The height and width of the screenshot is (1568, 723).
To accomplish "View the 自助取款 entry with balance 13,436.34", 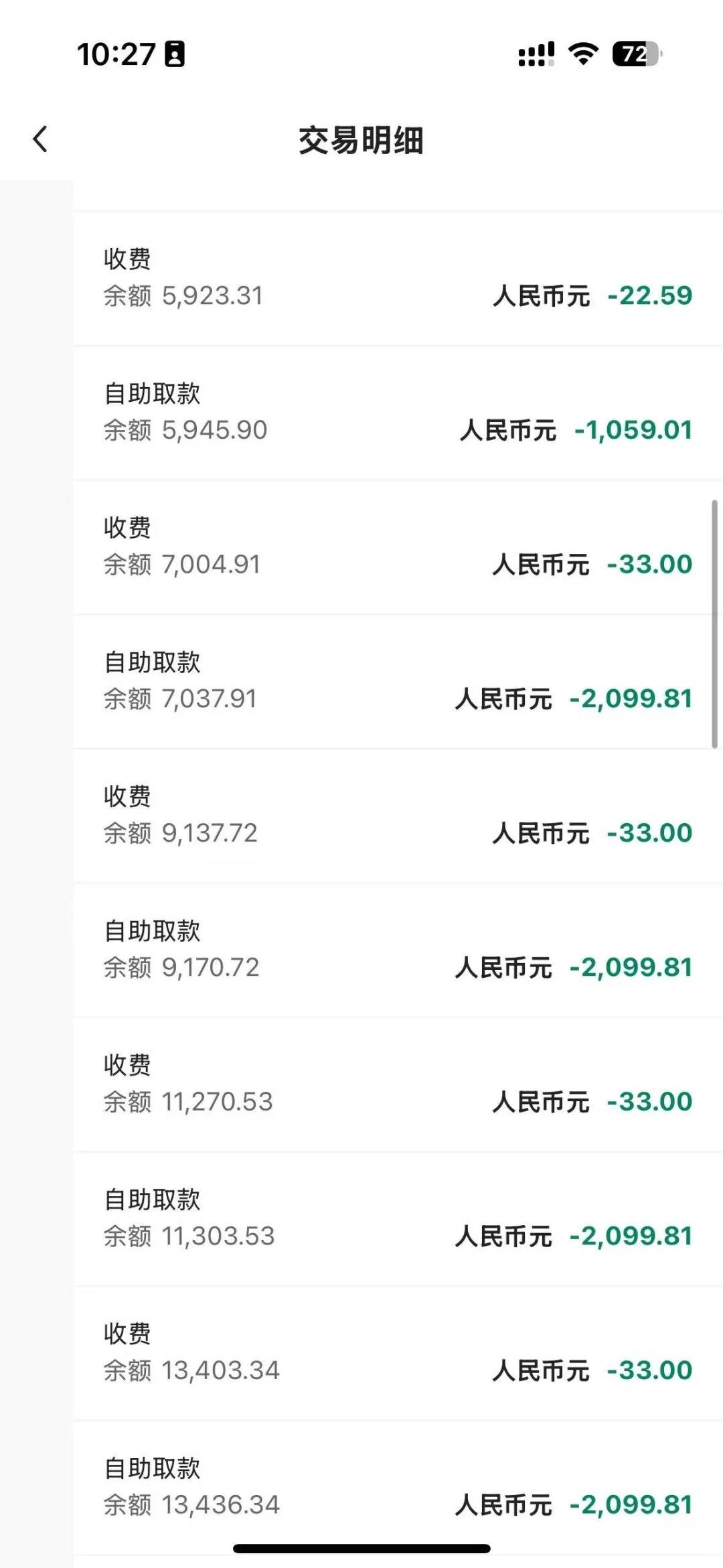I will (x=398, y=1487).
